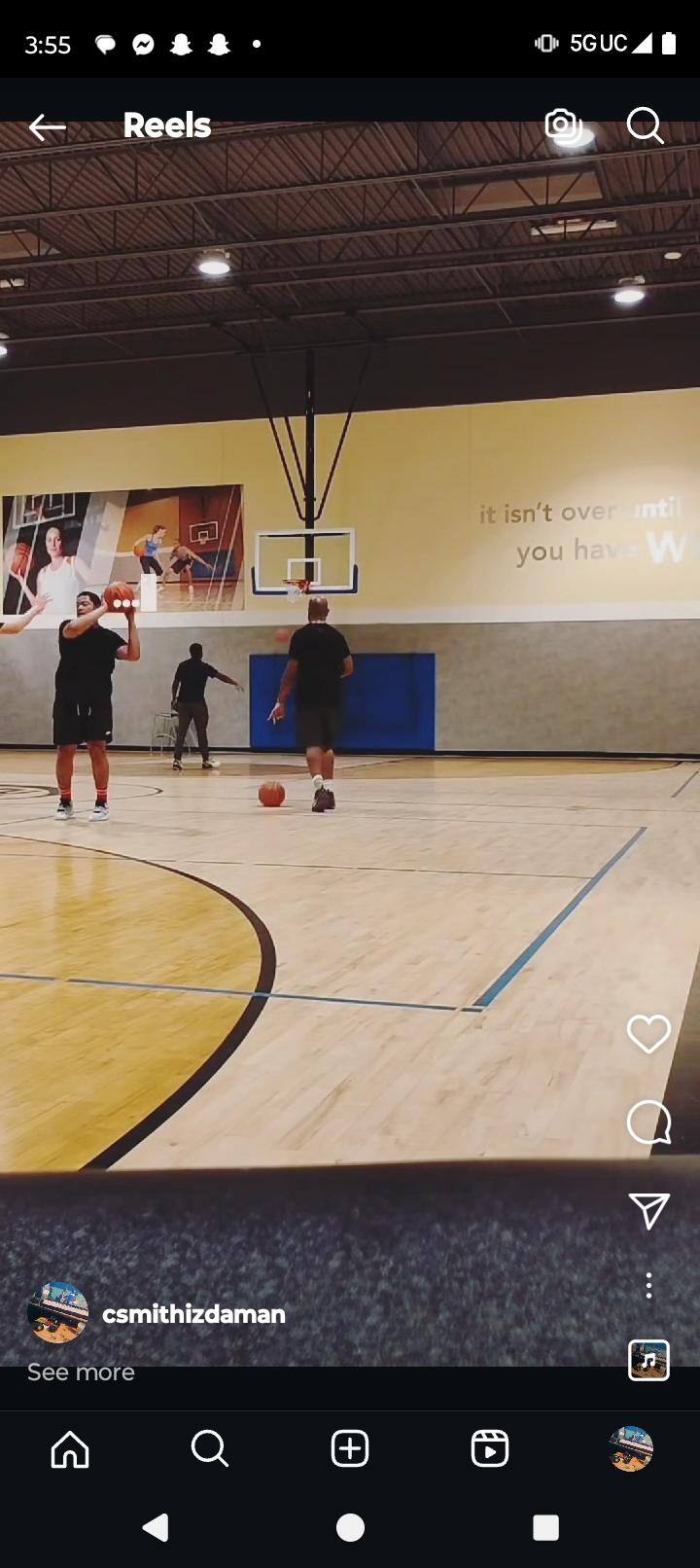Open csmithizdaman's profile

tap(193, 1314)
